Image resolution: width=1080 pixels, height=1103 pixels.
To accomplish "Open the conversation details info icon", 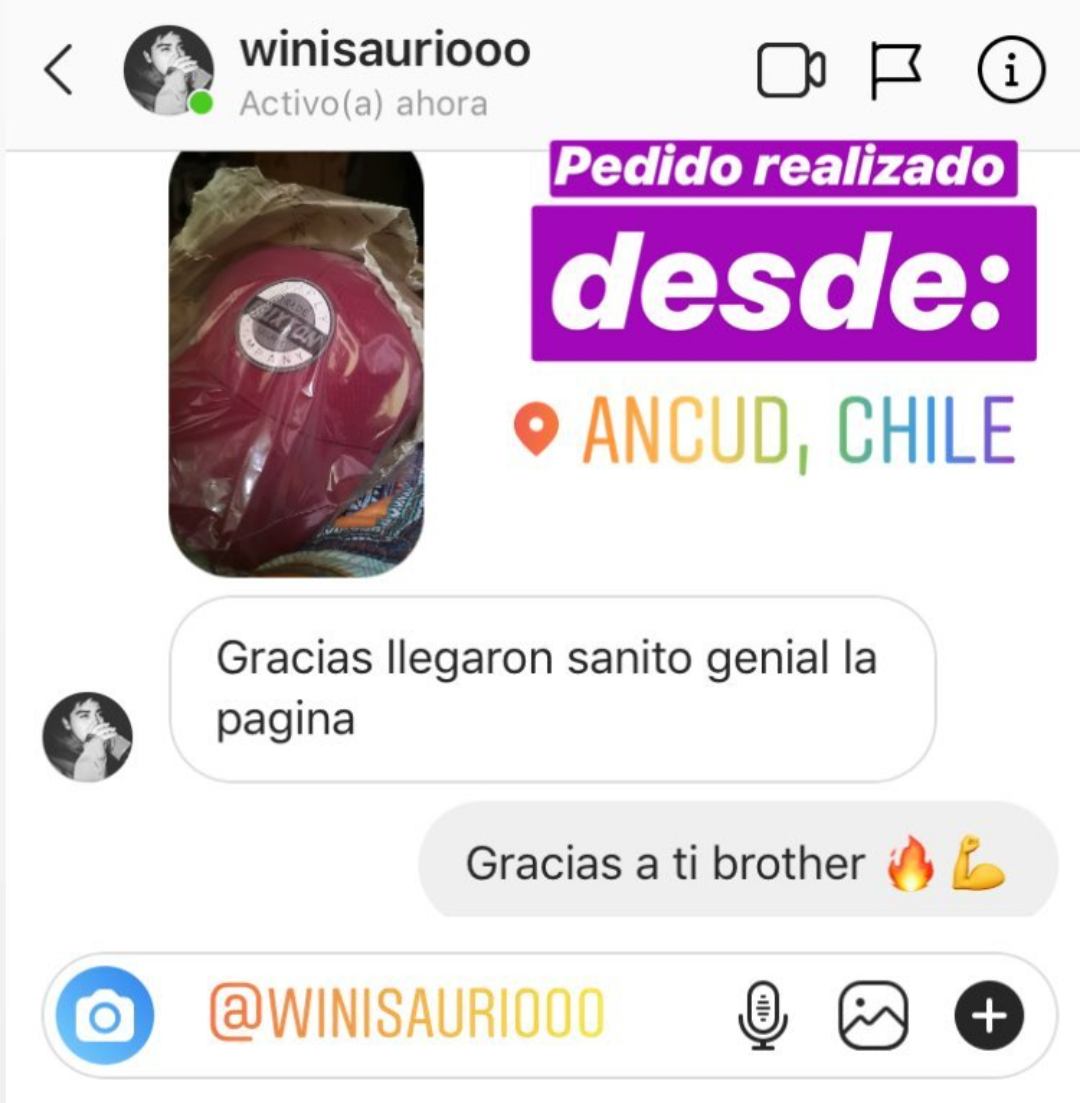I will pos(1010,71).
